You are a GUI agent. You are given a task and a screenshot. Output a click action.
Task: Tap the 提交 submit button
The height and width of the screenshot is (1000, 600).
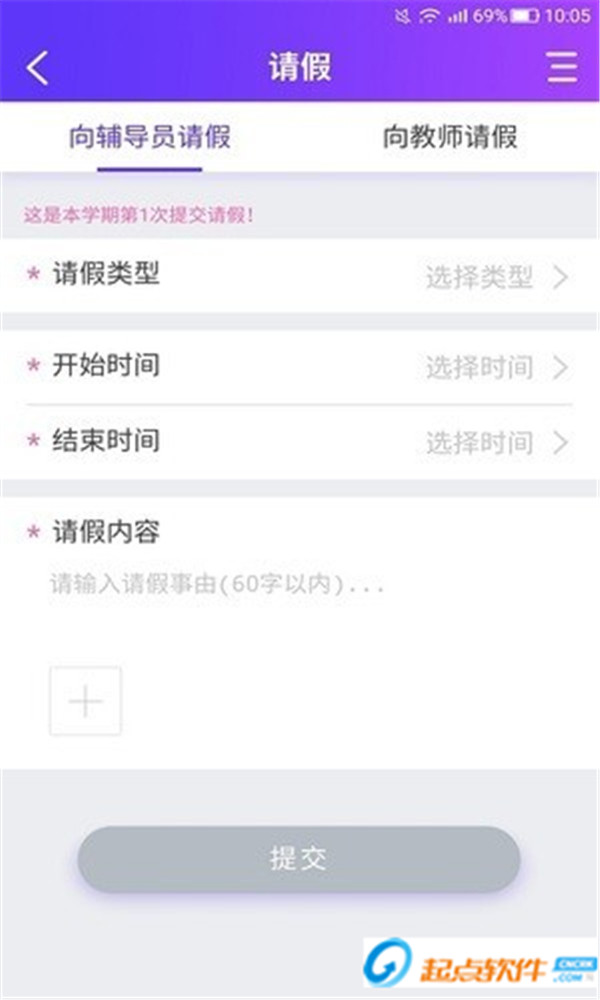click(299, 859)
